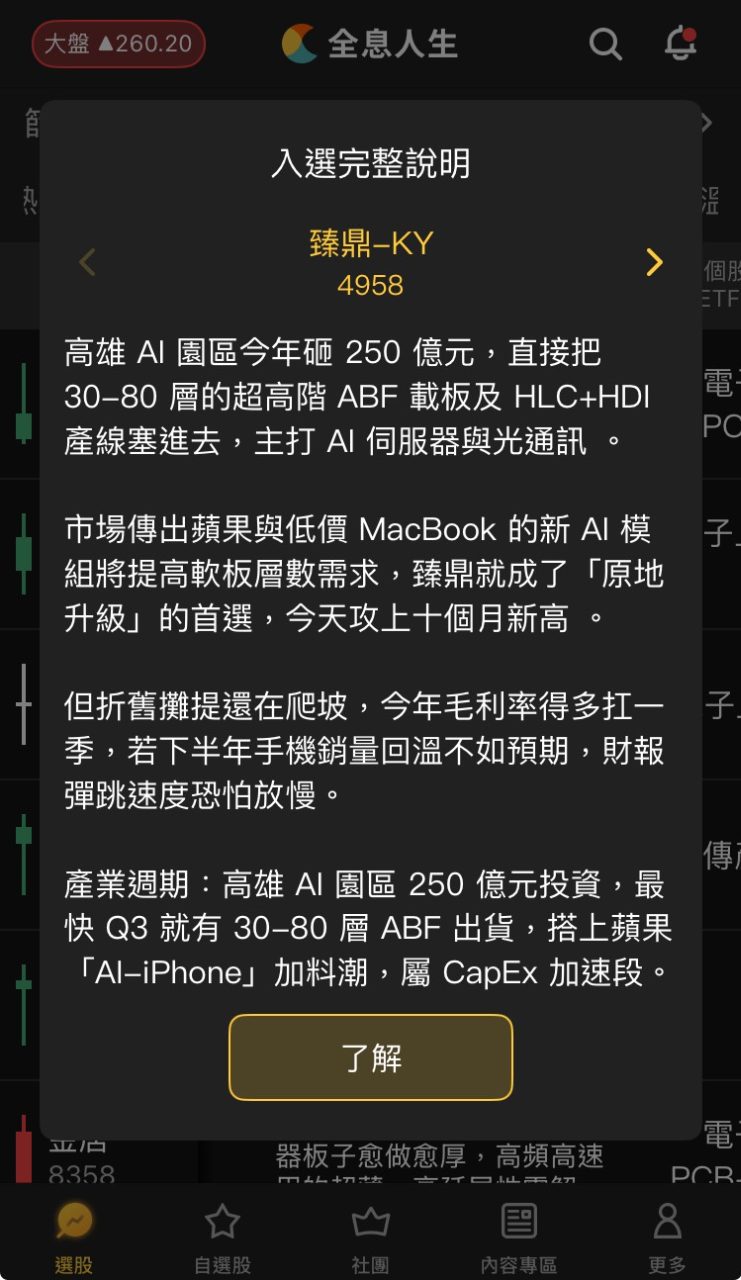Switch to the 內容專區 tab
The image size is (741, 1280).
[x=518, y=1236]
